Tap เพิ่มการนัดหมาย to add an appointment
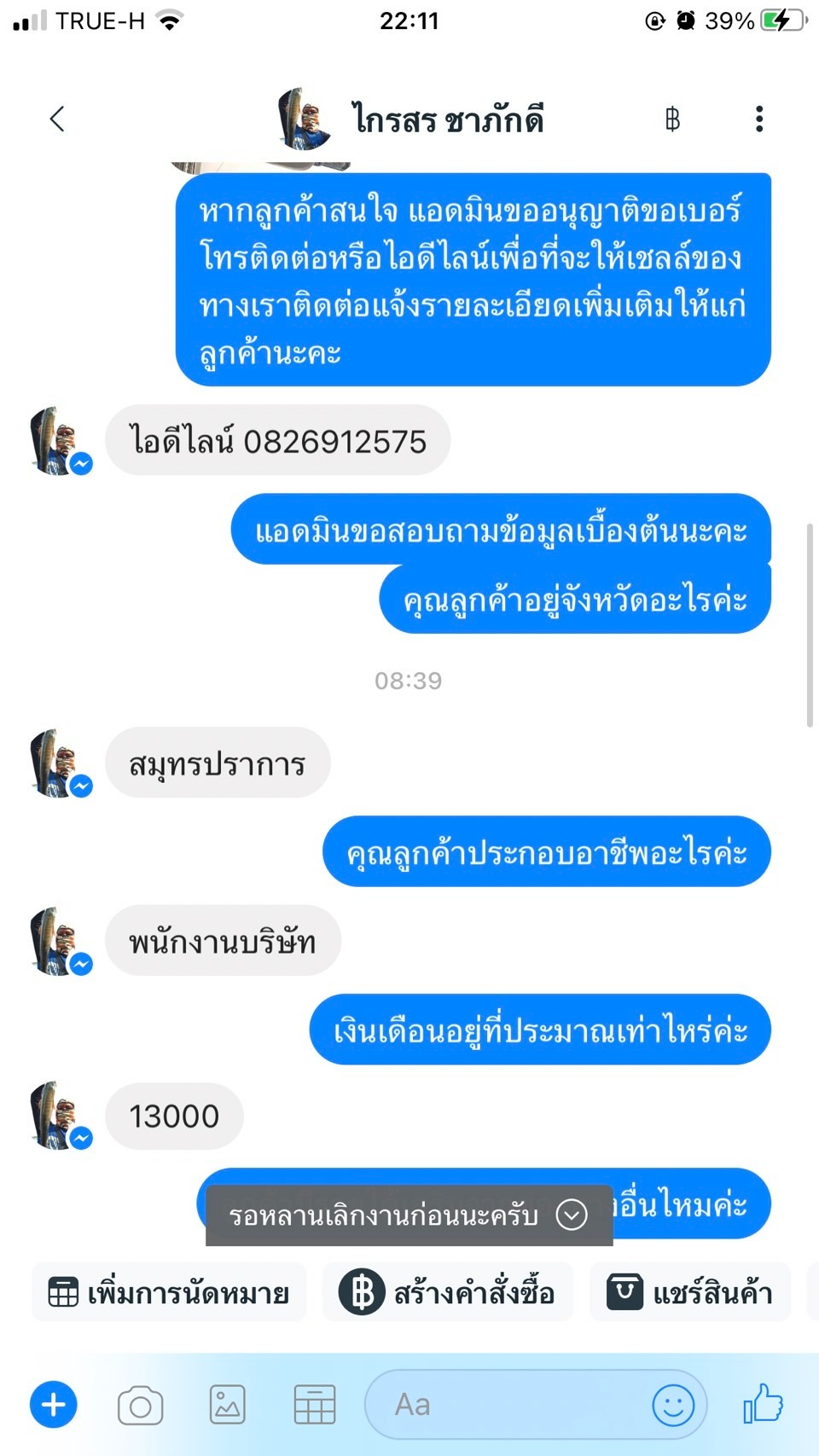This screenshot has height=1456, width=819. click(169, 1293)
